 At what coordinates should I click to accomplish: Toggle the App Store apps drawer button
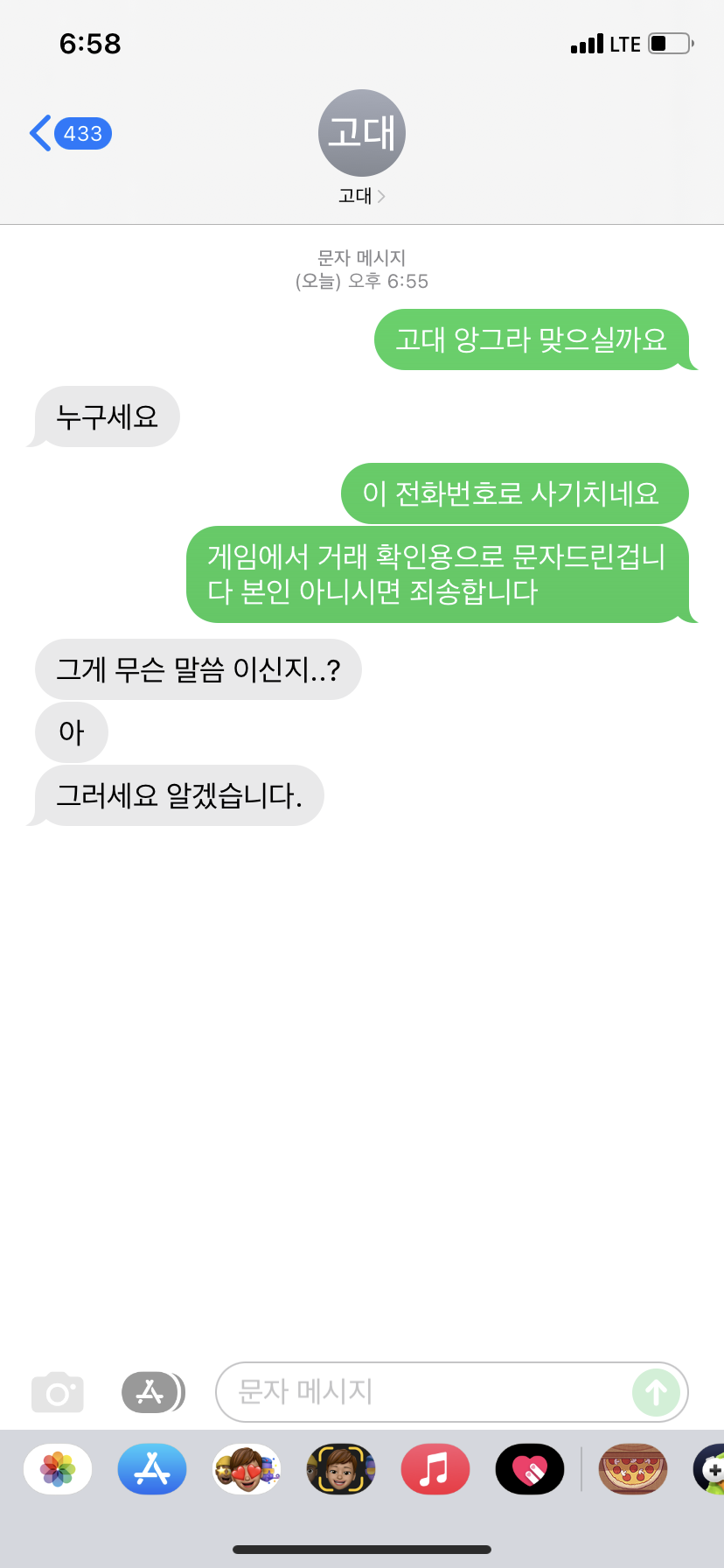click(152, 1392)
